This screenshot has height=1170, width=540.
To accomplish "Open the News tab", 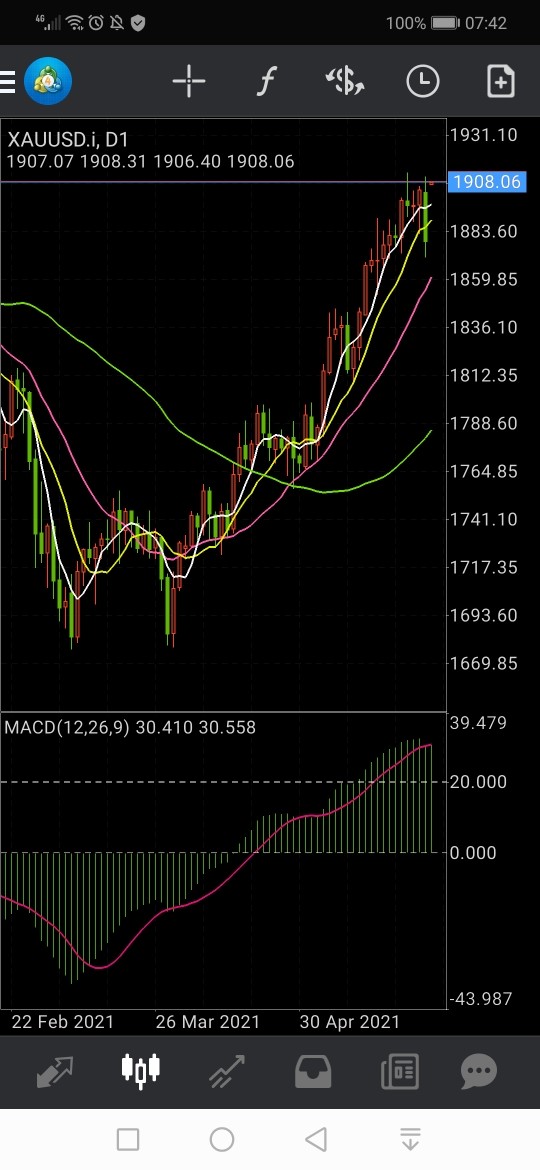I will tap(400, 1072).
